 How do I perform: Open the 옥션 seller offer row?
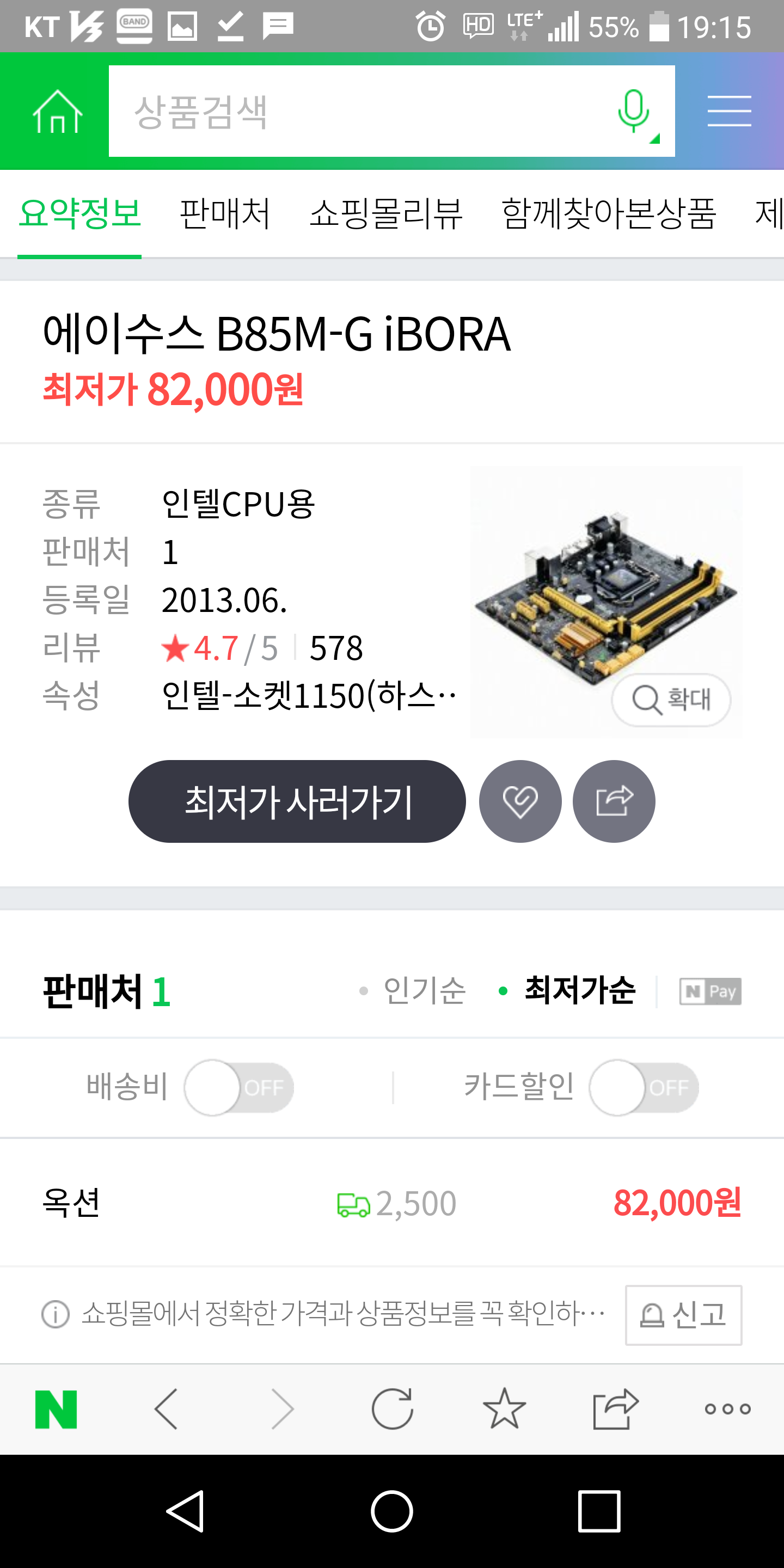pyautogui.click(x=391, y=1203)
